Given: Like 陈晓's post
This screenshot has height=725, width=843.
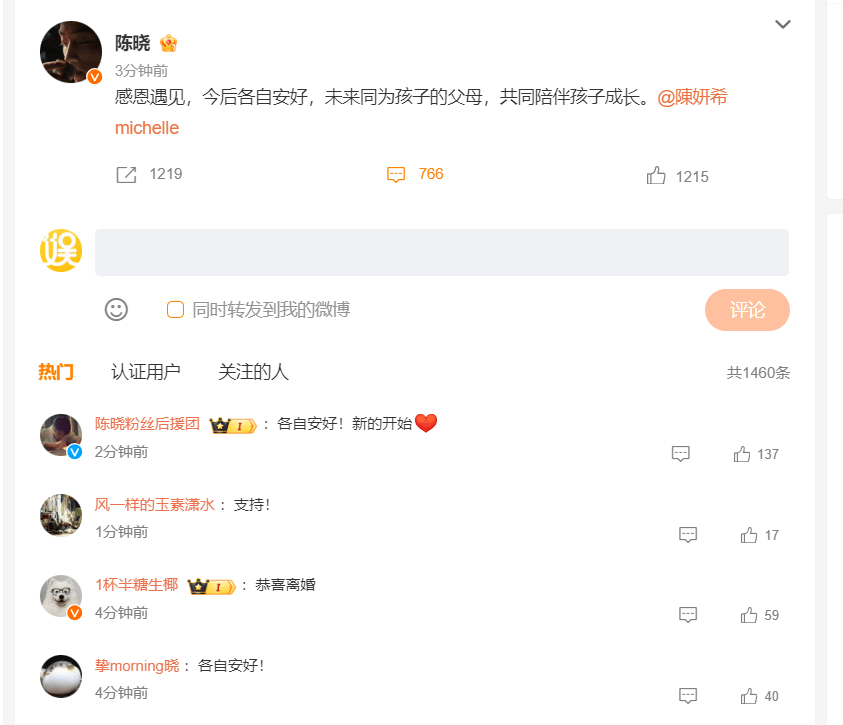Looking at the screenshot, I should click(656, 176).
